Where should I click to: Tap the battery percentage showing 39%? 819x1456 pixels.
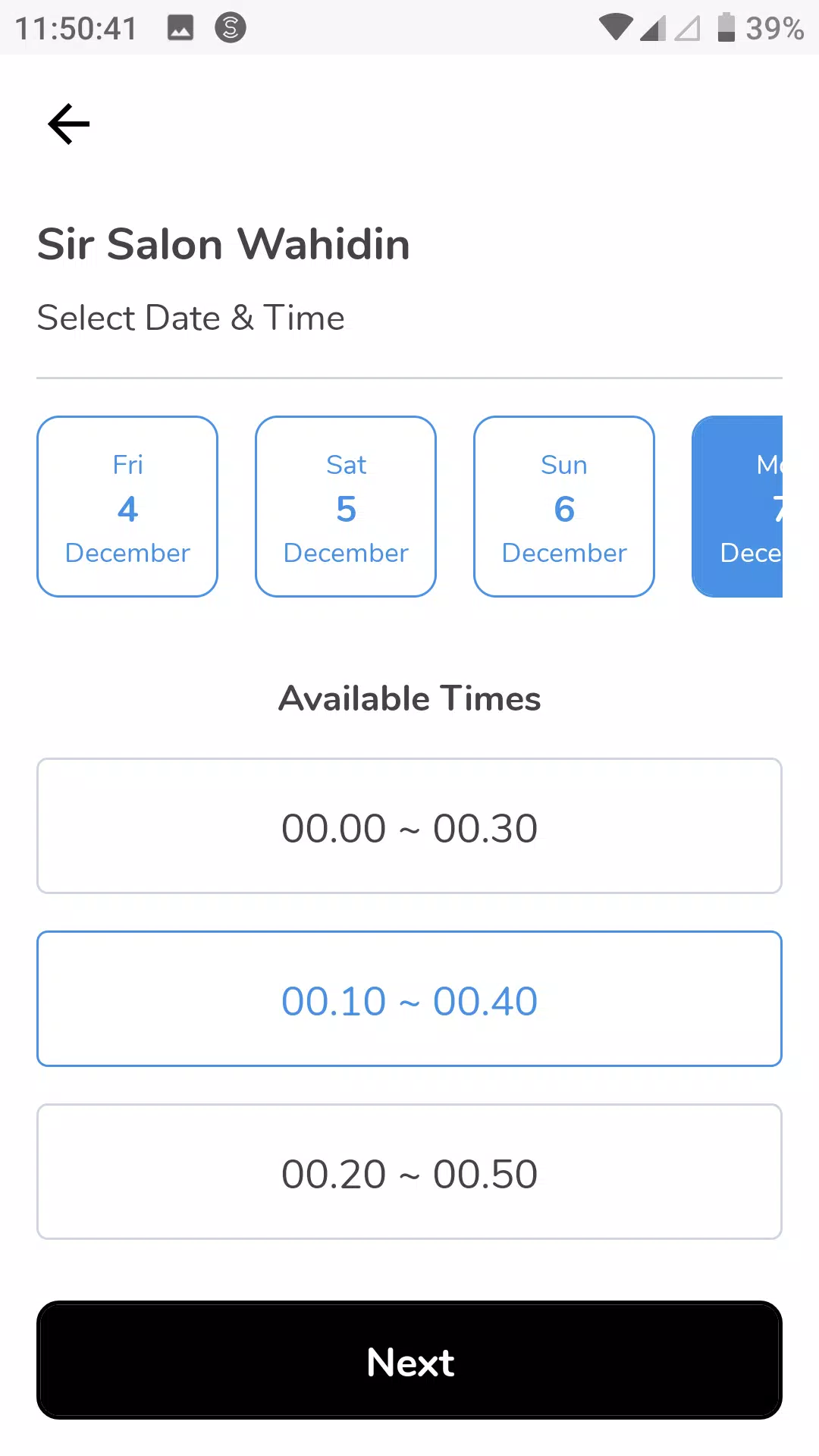pos(774,28)
